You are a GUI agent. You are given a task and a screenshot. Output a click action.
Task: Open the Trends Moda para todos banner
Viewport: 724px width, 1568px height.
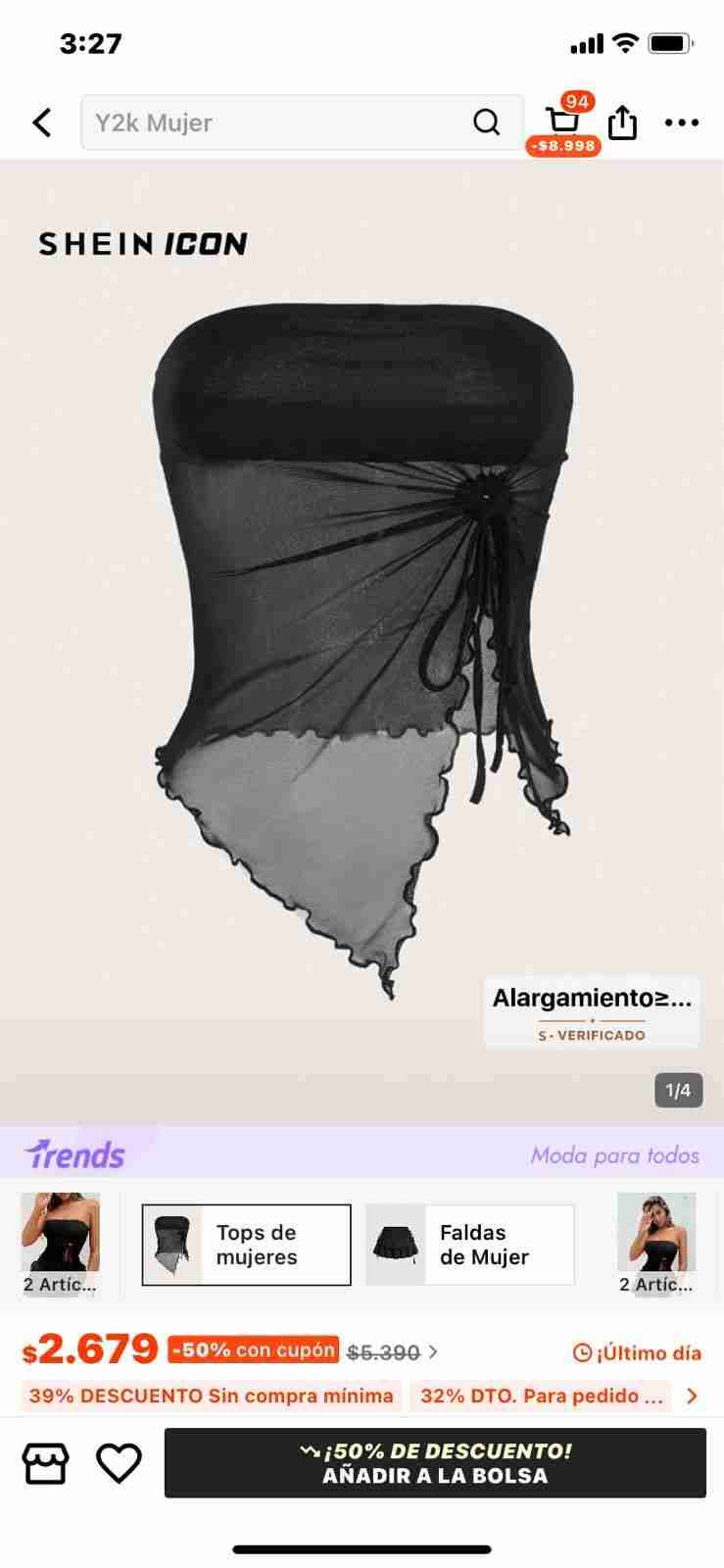tap(362, 1153)
